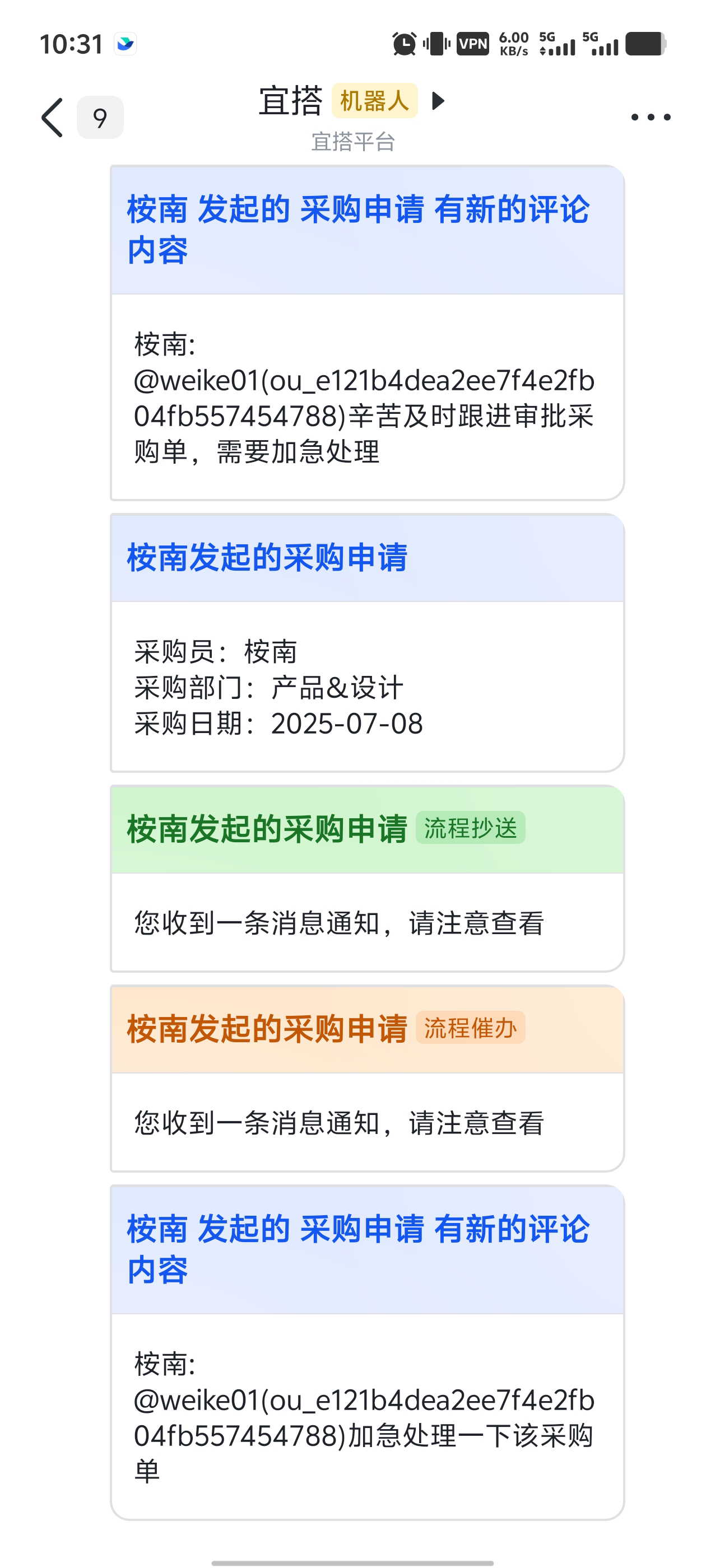Open the three-dot overflow menu
This screenshot has width=706, height=1568.
pyautogui.click(x=650, y=117)
